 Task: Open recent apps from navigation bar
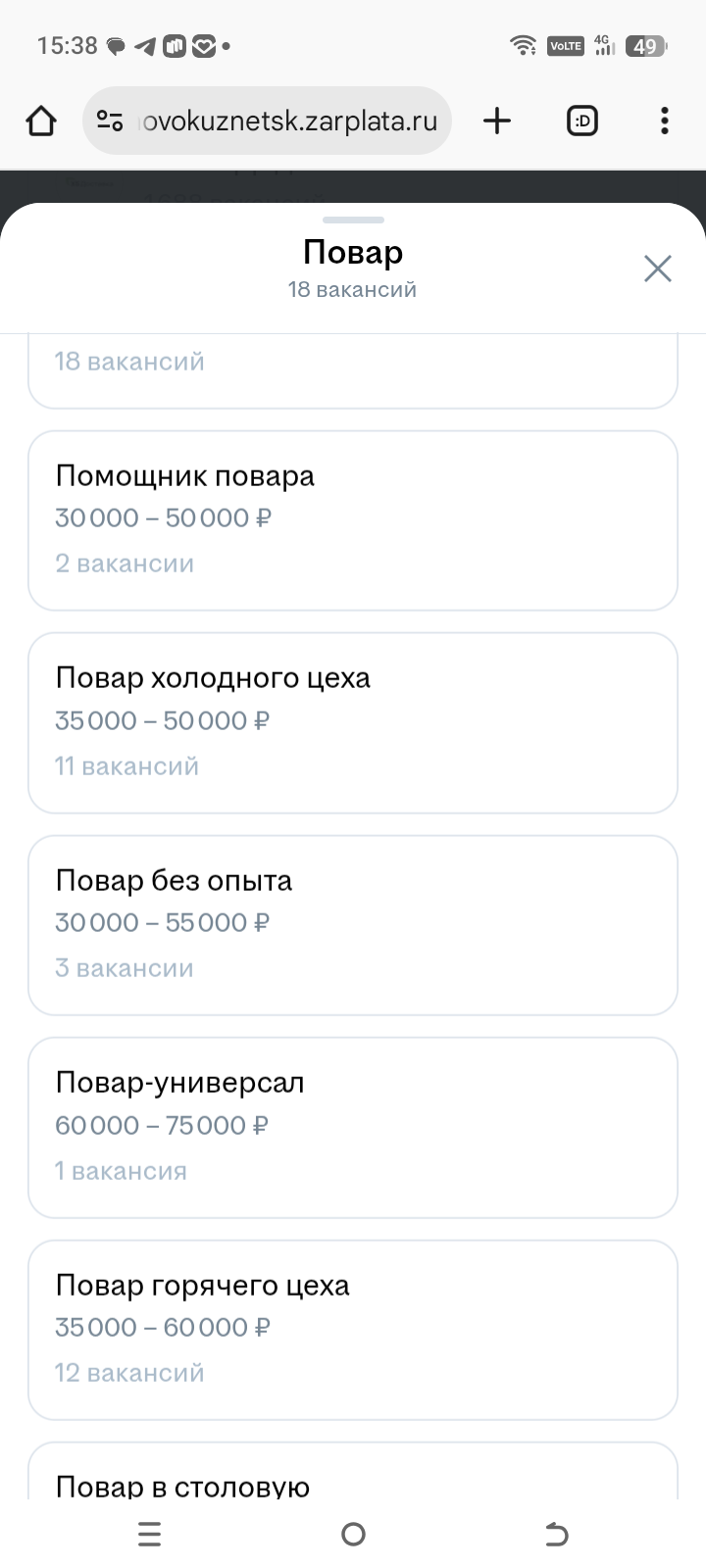[x=149, y=1534]
